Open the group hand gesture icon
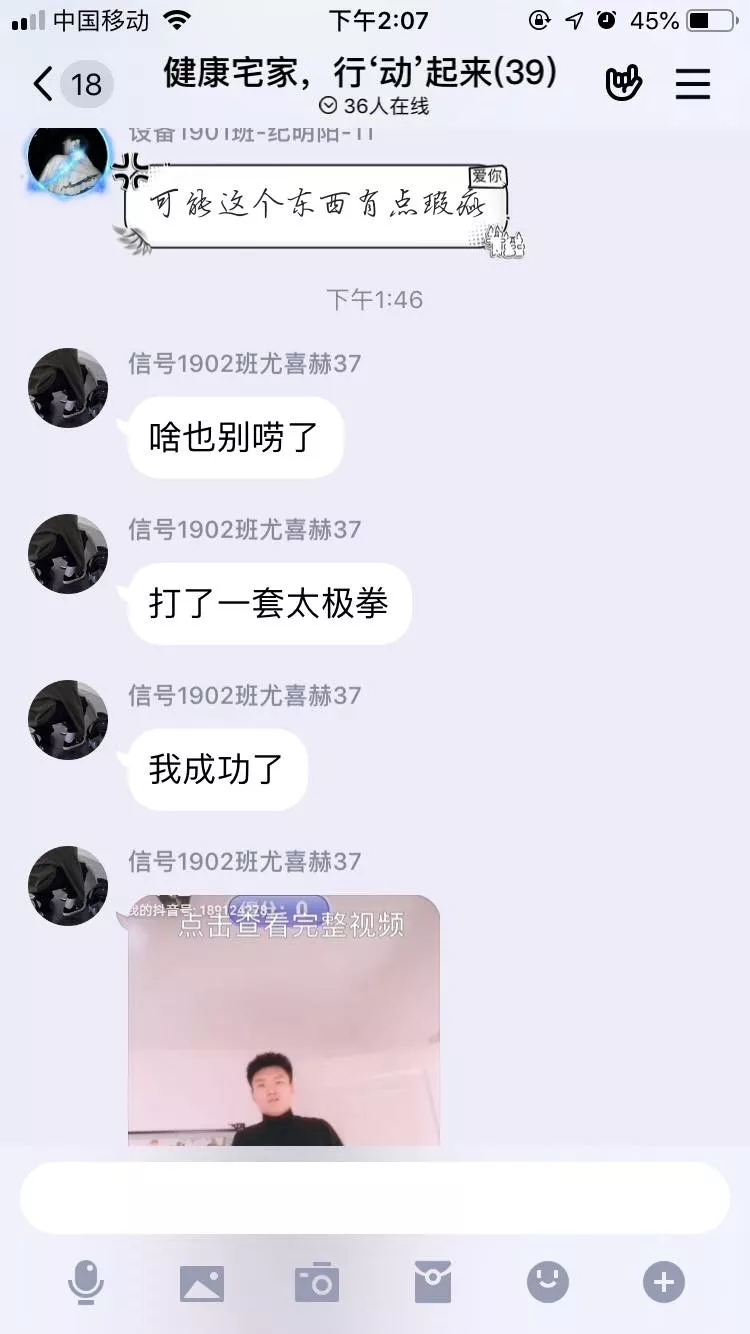This screenshot has width=750, height=1334. click(x=624, y=84)
